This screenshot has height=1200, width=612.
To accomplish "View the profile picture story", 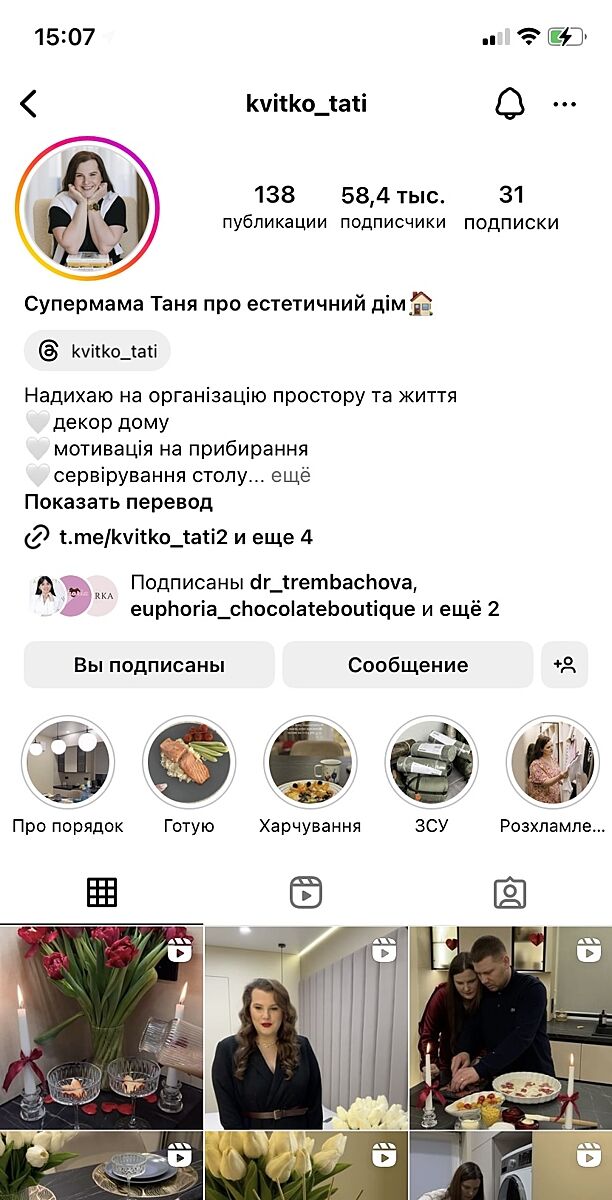I will (88, 208).
